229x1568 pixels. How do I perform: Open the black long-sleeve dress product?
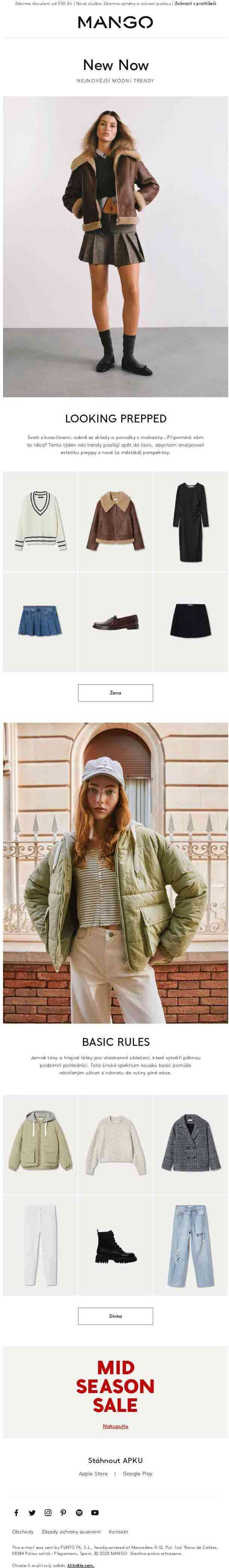191,521
